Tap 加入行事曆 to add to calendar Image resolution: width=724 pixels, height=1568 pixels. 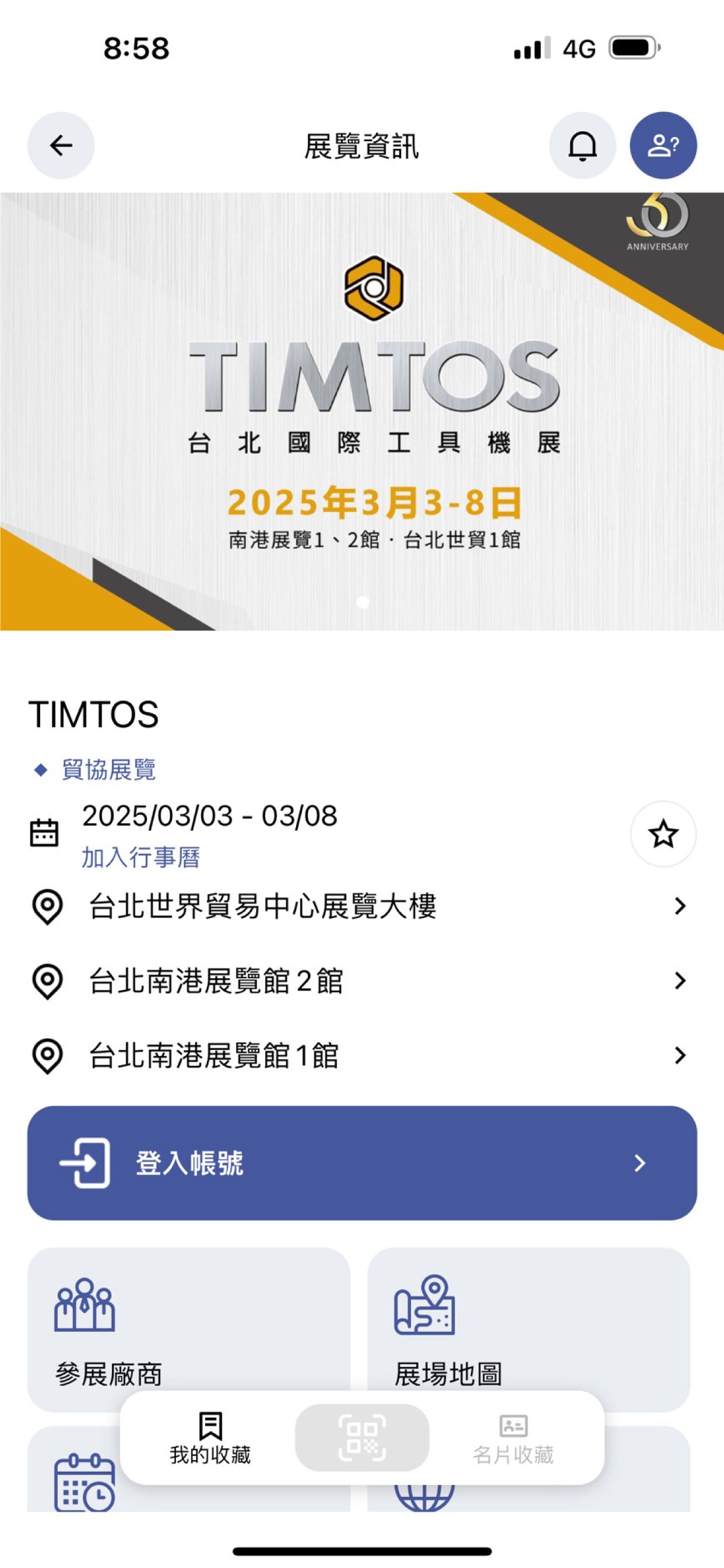pos(141,858)
